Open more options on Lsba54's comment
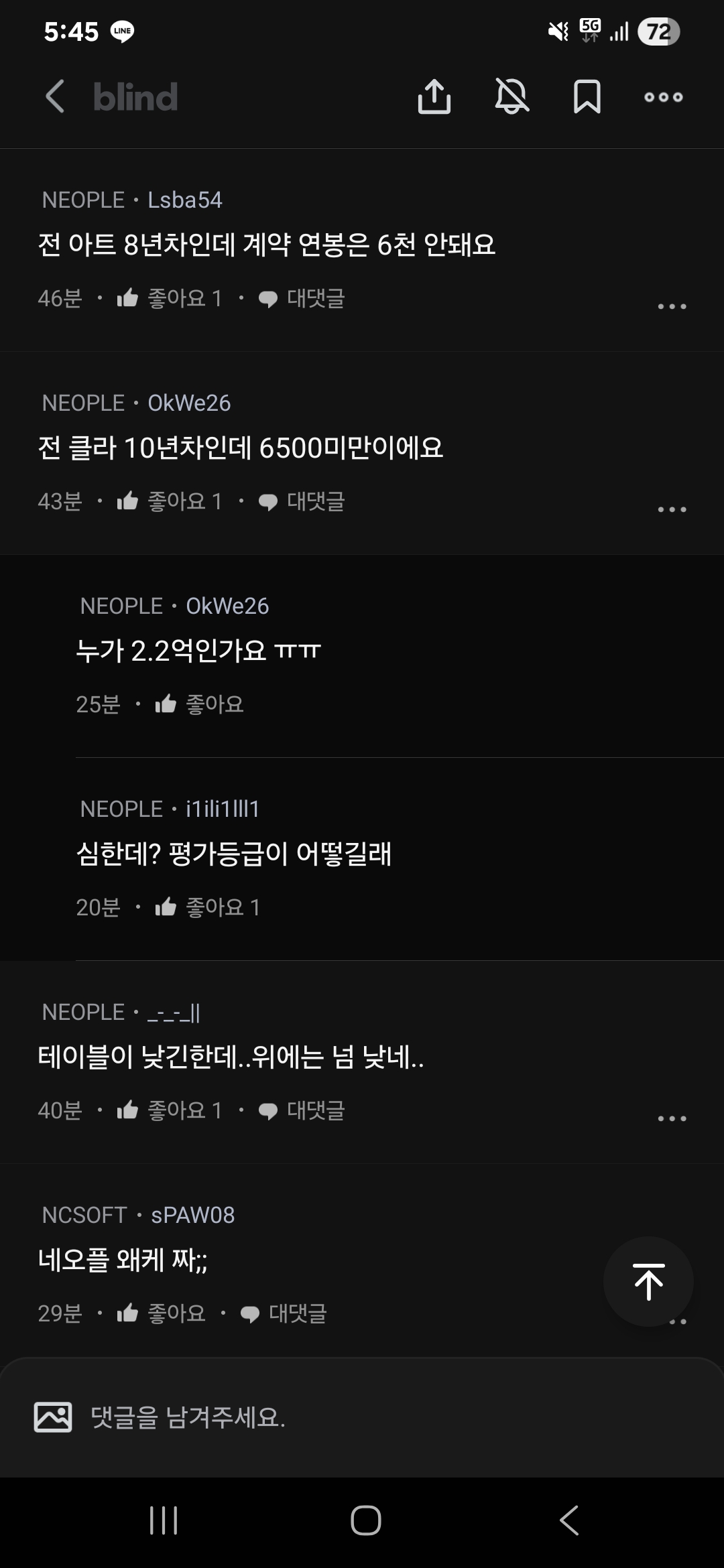The width and height of the screenshot is (724, 1568). (672, 306)
